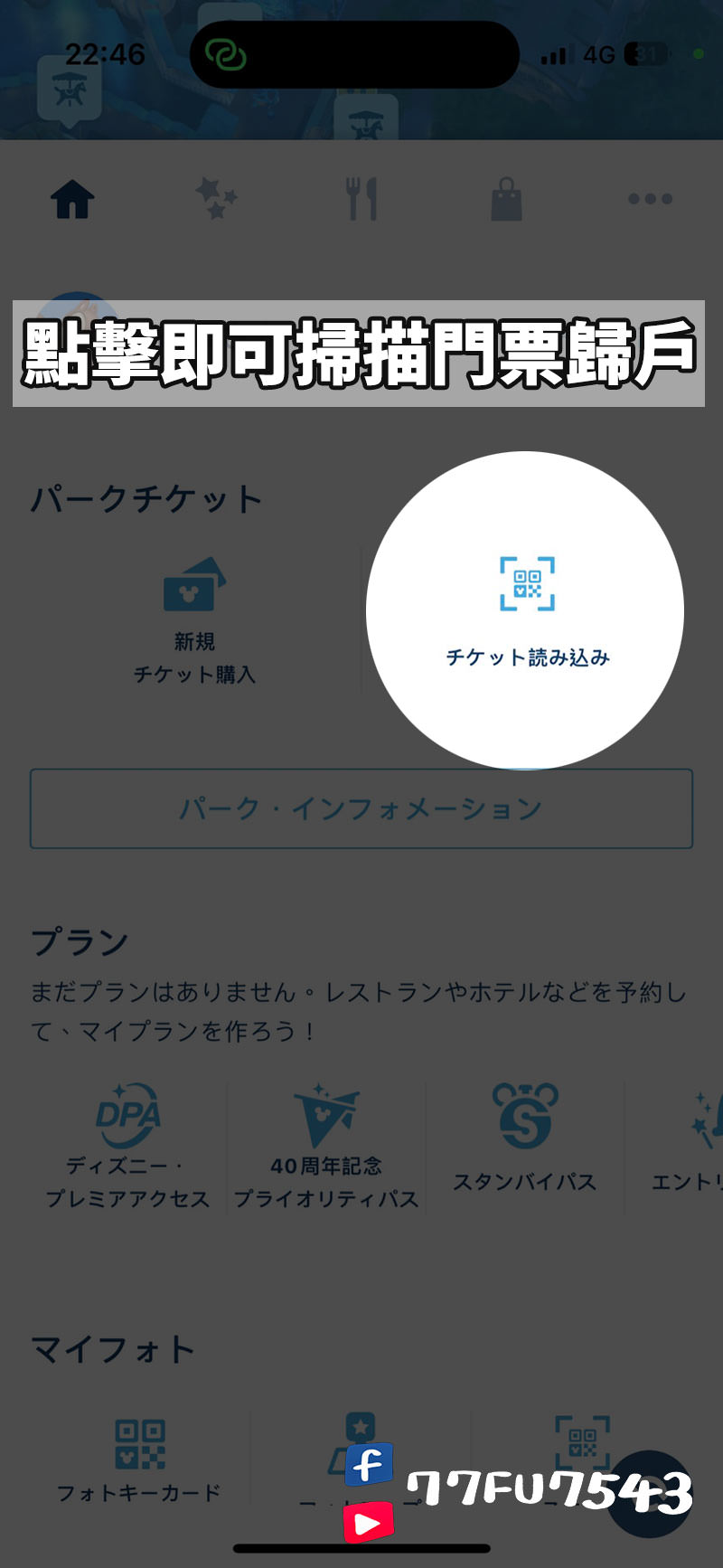Select the 新規チケット購入 ticket icon
This screenshot has height=1568, width=723.
192,586
